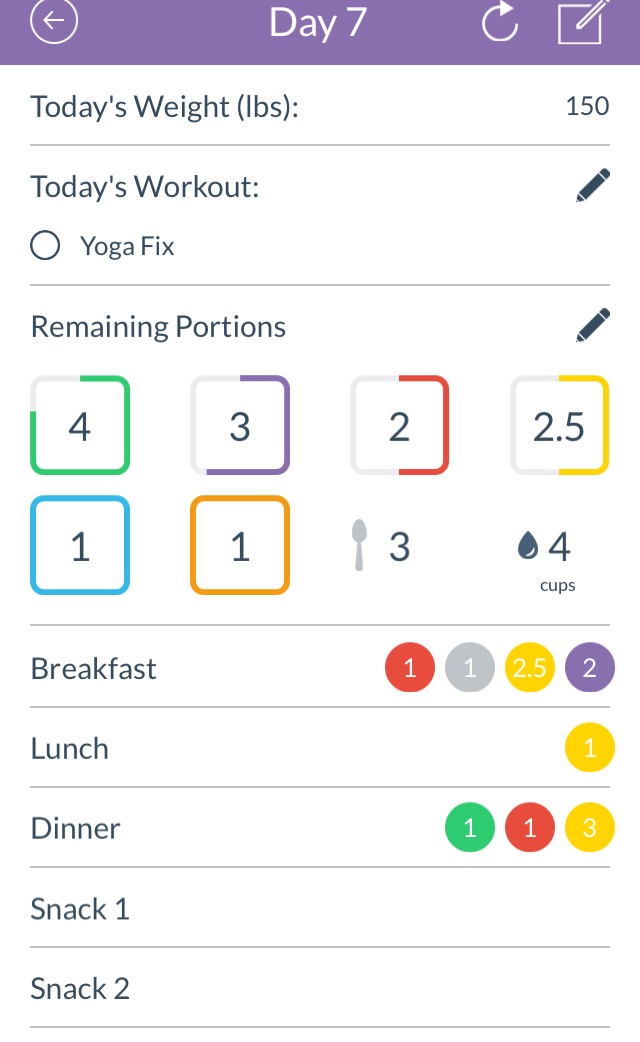Viewport: 640px width, 1042px height.
Task: Edit today's weight value of 150
Action: [x=587, y=106]
